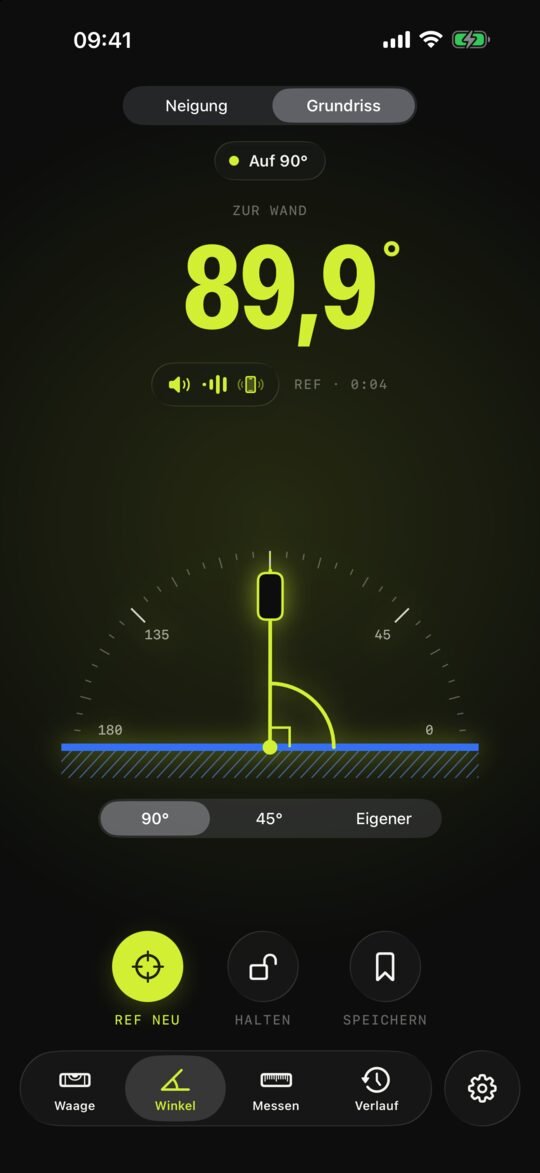Select the Grundriss segment
The image size is (540, 1173).
pos(343,105)
